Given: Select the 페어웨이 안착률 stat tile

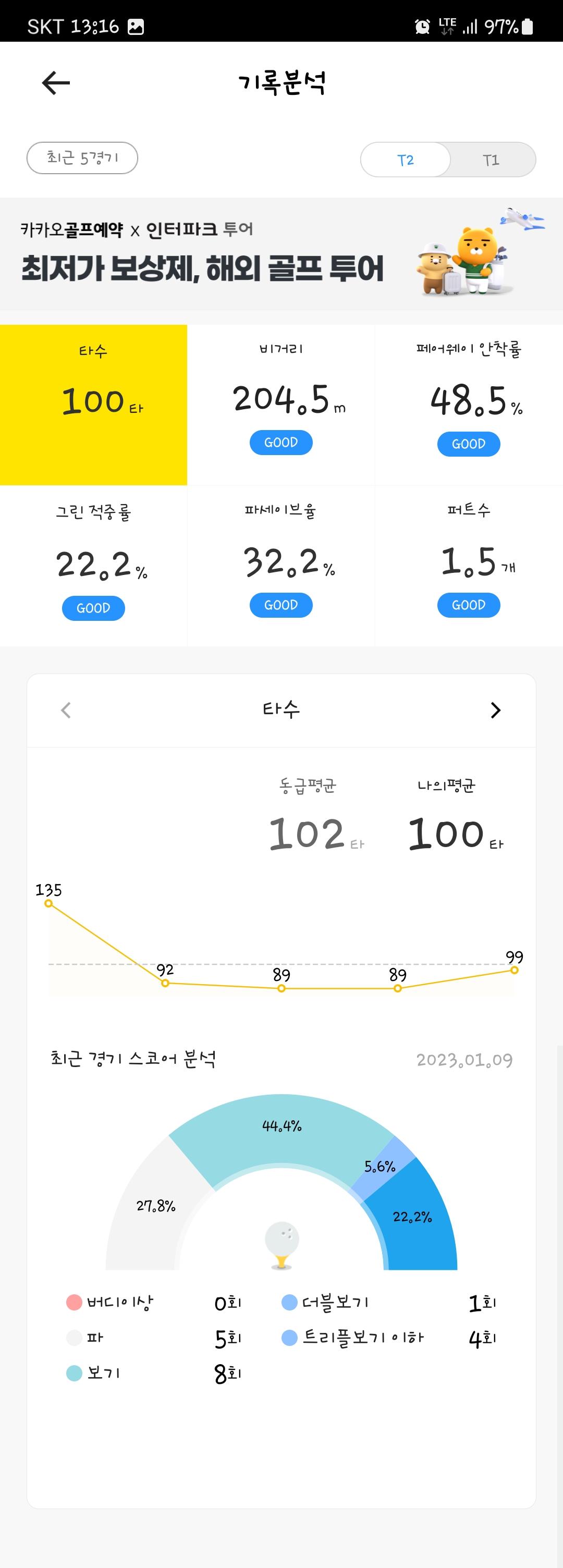Looking at the screenshot, I should point(469,405).
